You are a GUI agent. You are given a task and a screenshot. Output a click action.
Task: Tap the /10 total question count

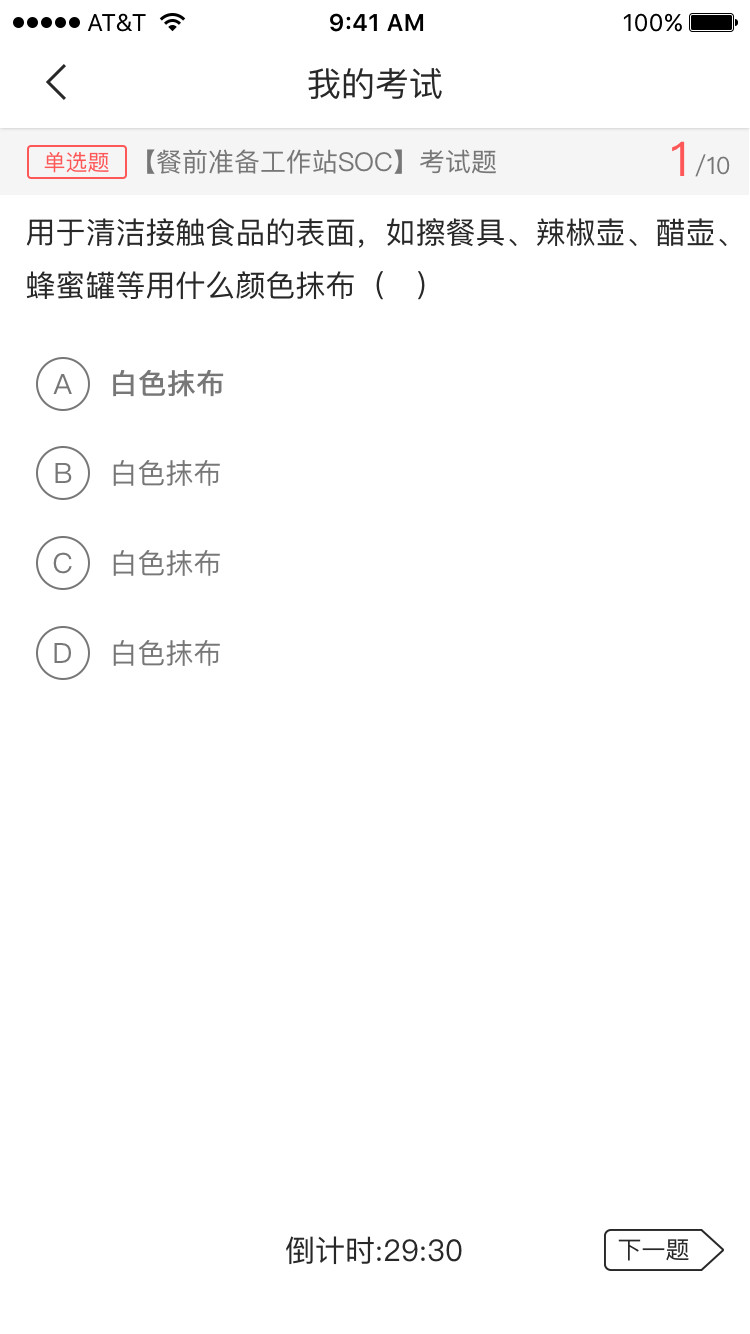pos(712,166)
